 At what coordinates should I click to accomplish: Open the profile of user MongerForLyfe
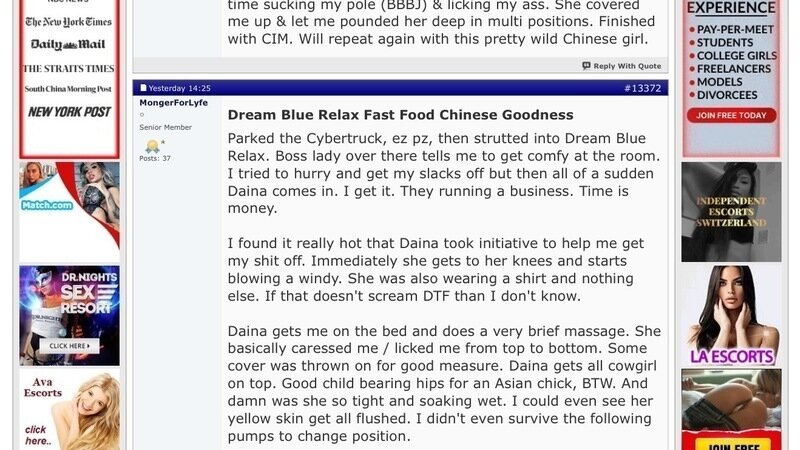click(173, 102)
